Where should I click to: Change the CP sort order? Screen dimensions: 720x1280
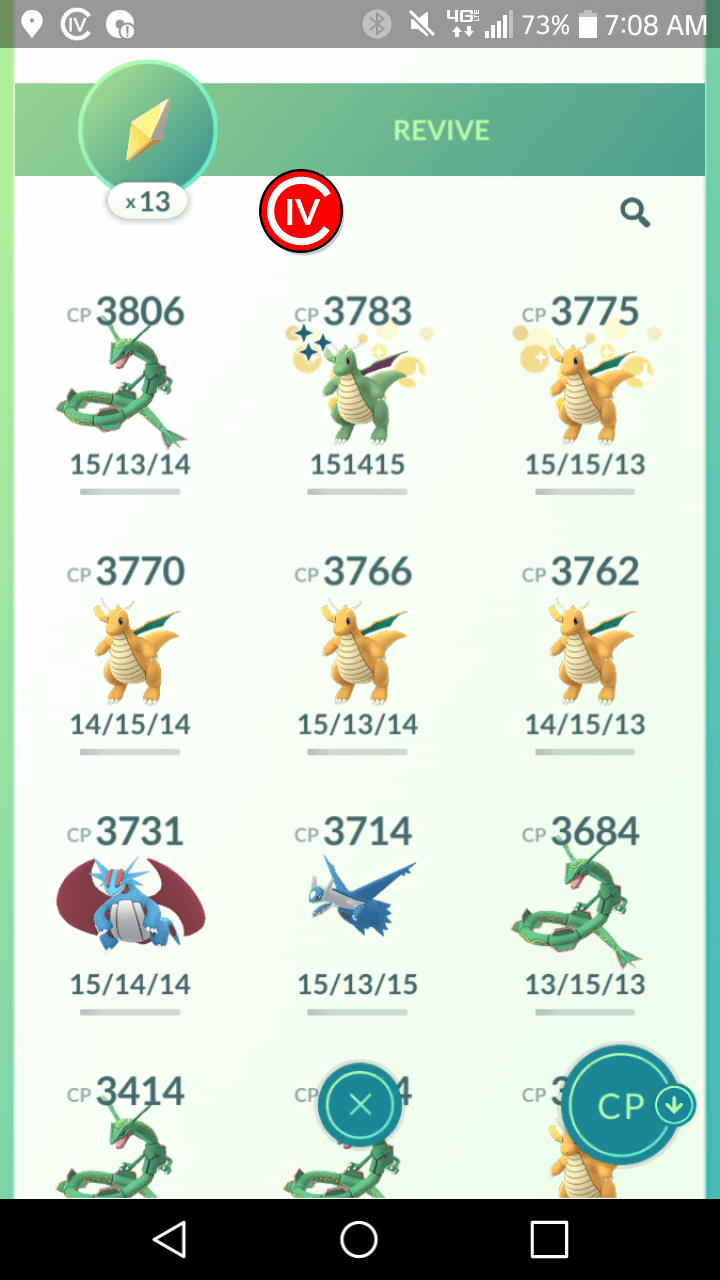pos(630,1105)
